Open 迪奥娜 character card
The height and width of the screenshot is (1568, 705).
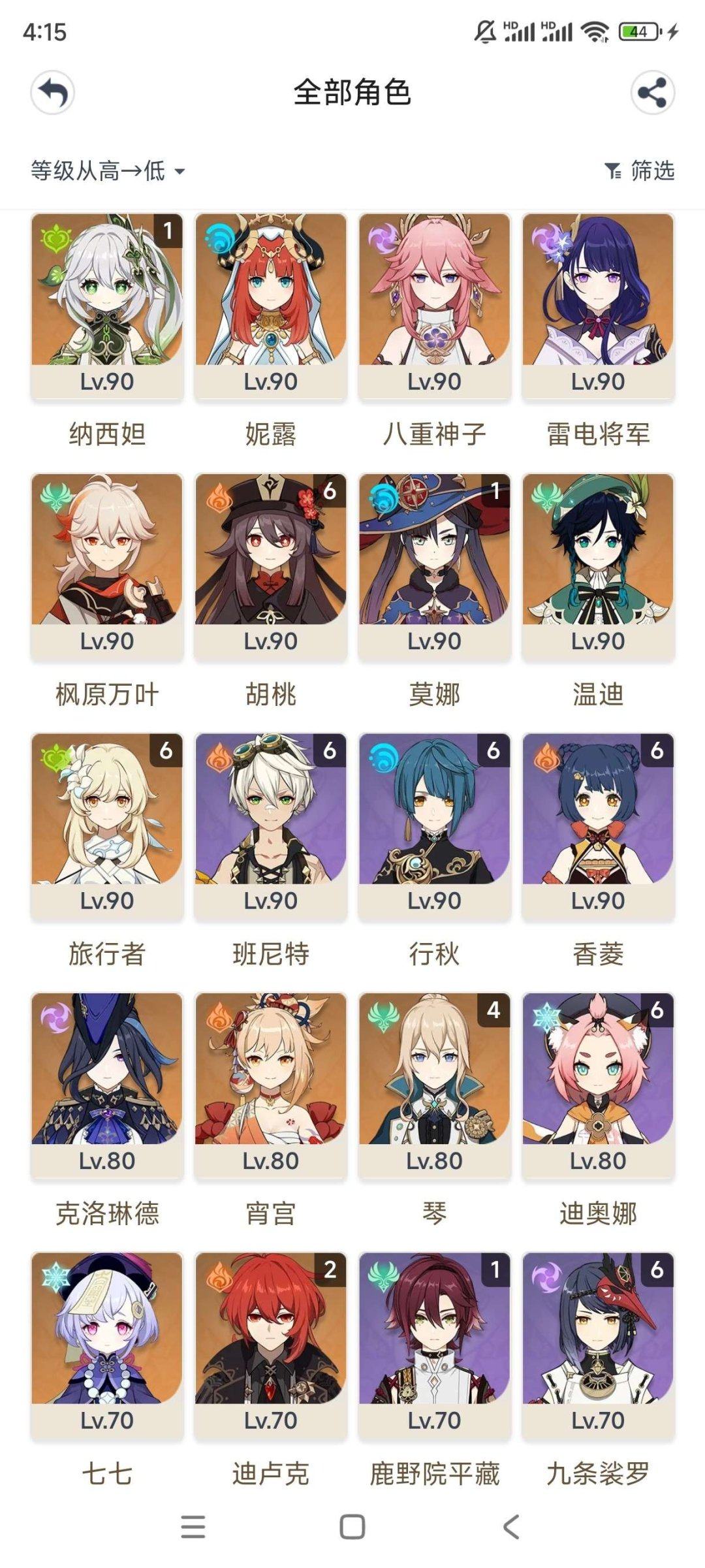click(x=598, y=1085)
